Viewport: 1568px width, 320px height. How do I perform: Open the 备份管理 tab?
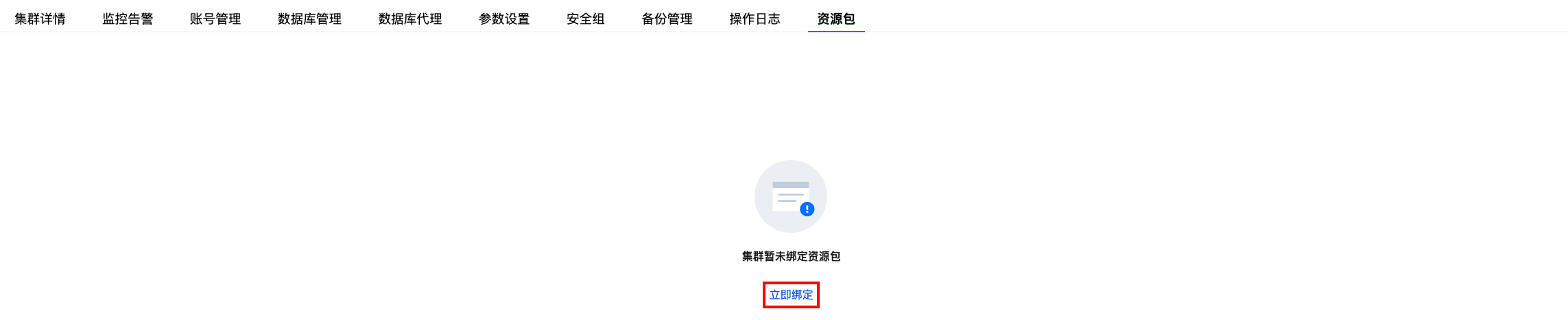[667, 19]
